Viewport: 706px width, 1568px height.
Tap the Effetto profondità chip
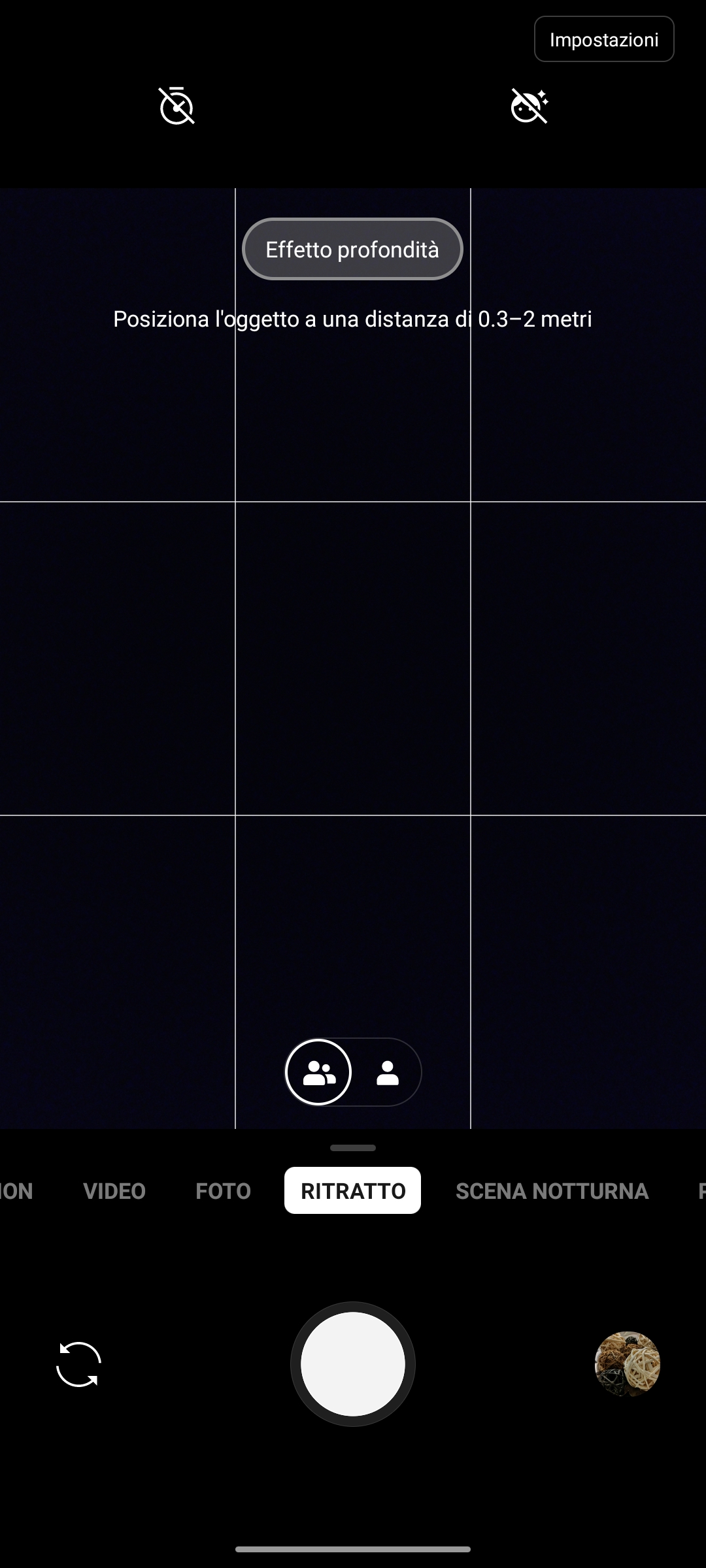coord(352,249)
